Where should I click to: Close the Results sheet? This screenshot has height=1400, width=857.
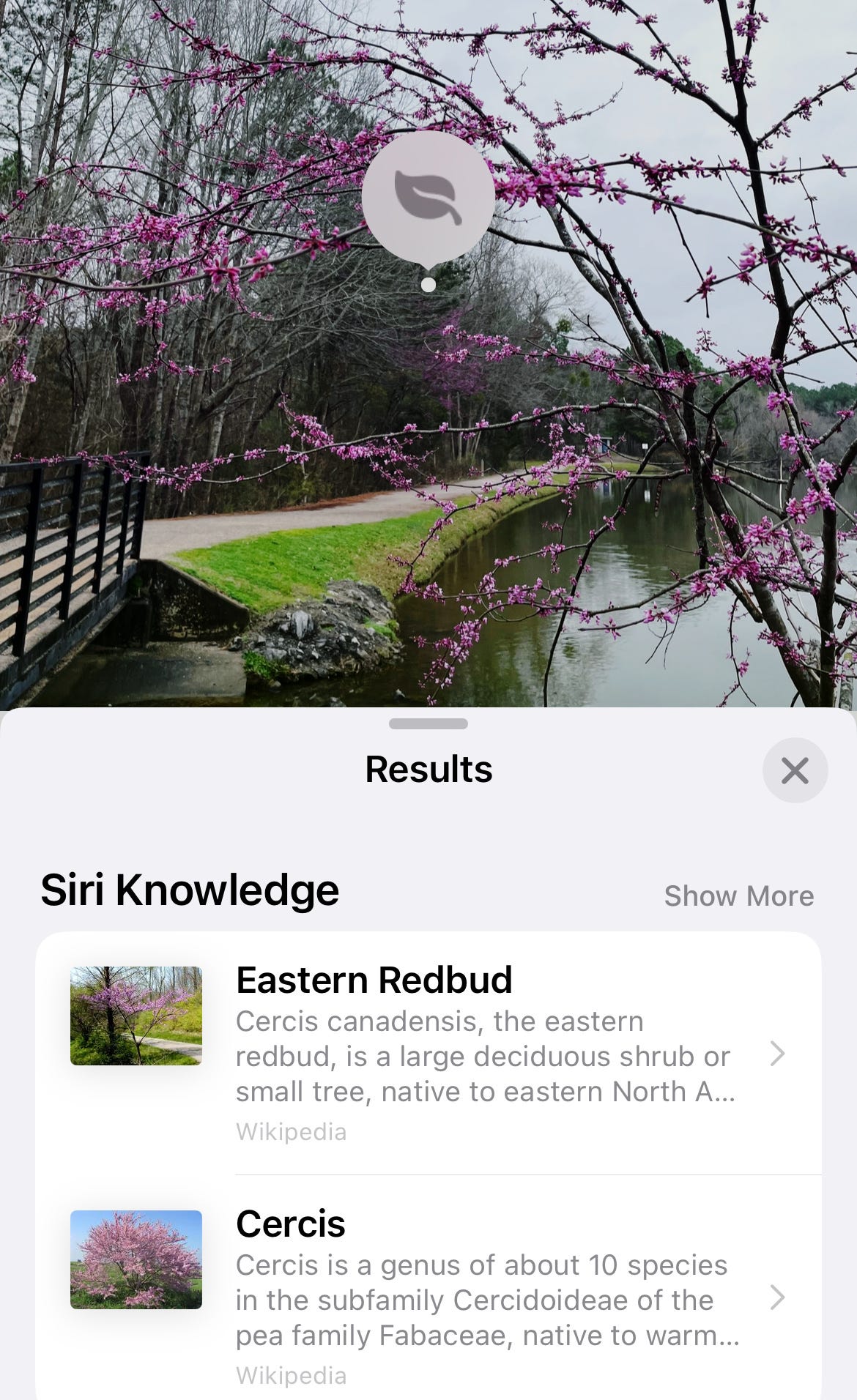point(795,770)
